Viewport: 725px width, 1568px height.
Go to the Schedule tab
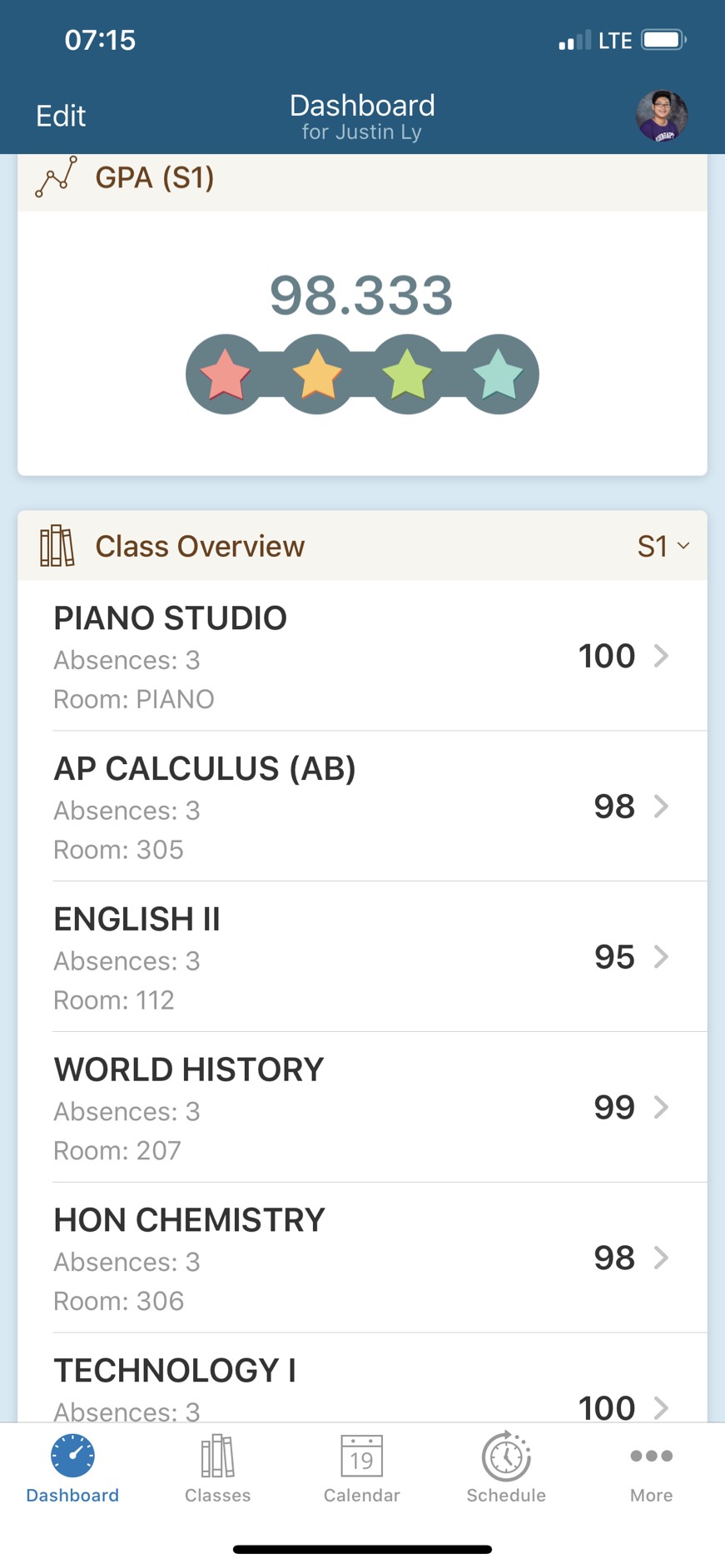506,1469
